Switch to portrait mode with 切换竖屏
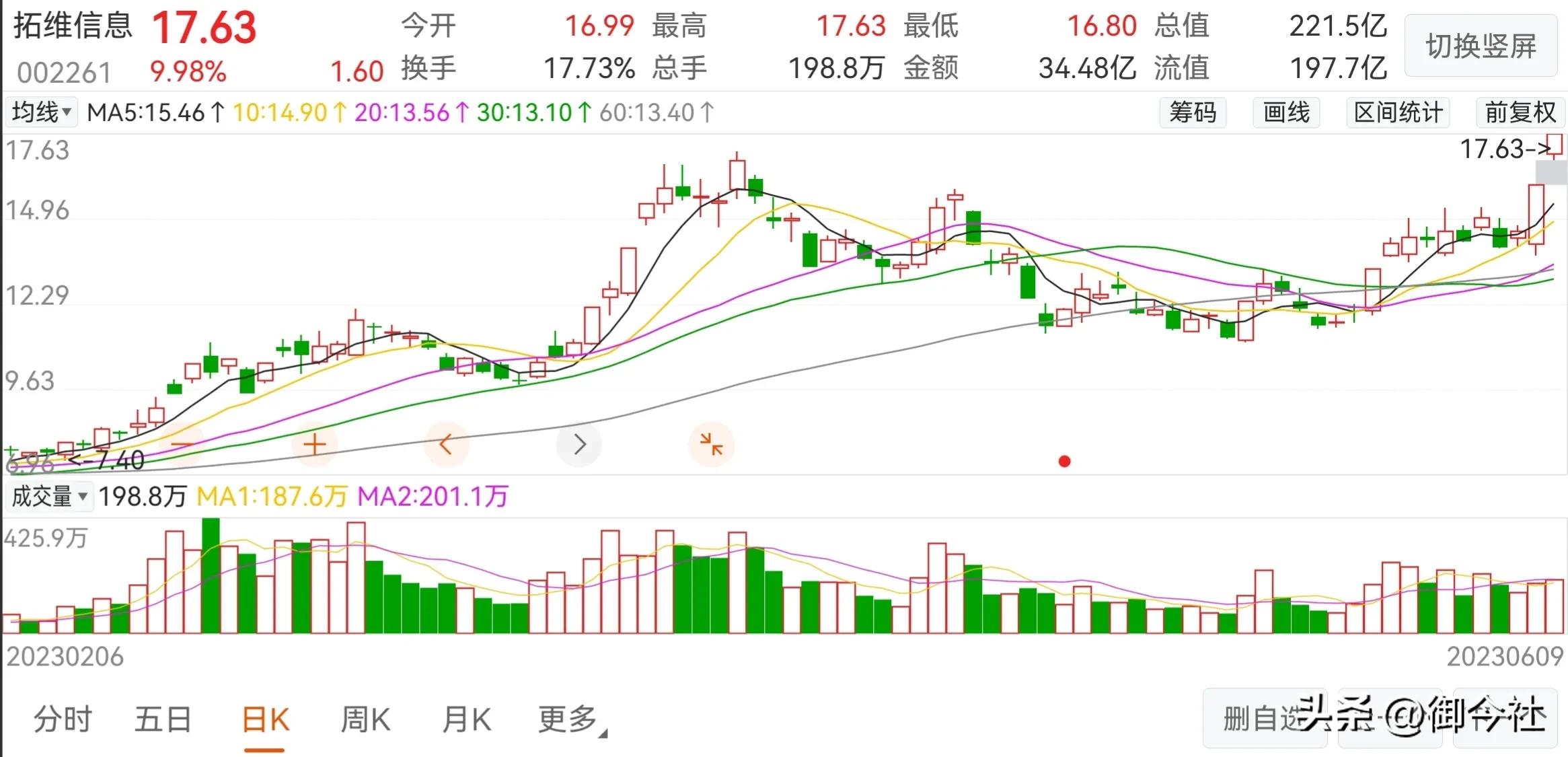The height and width of the screenshot is (757, 1568). pyautogui.click(x=1481, y=46)
